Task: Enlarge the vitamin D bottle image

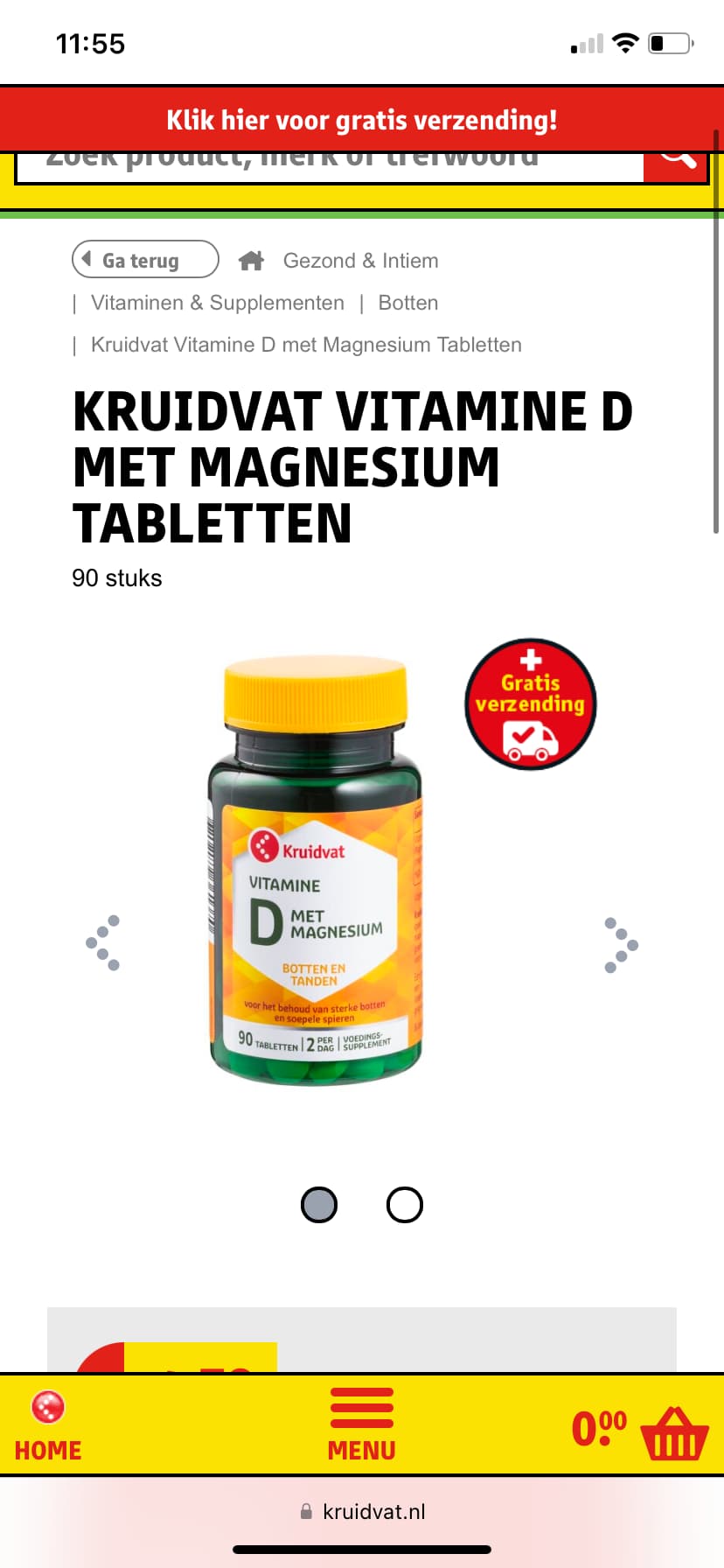Action: pos(316,871)
